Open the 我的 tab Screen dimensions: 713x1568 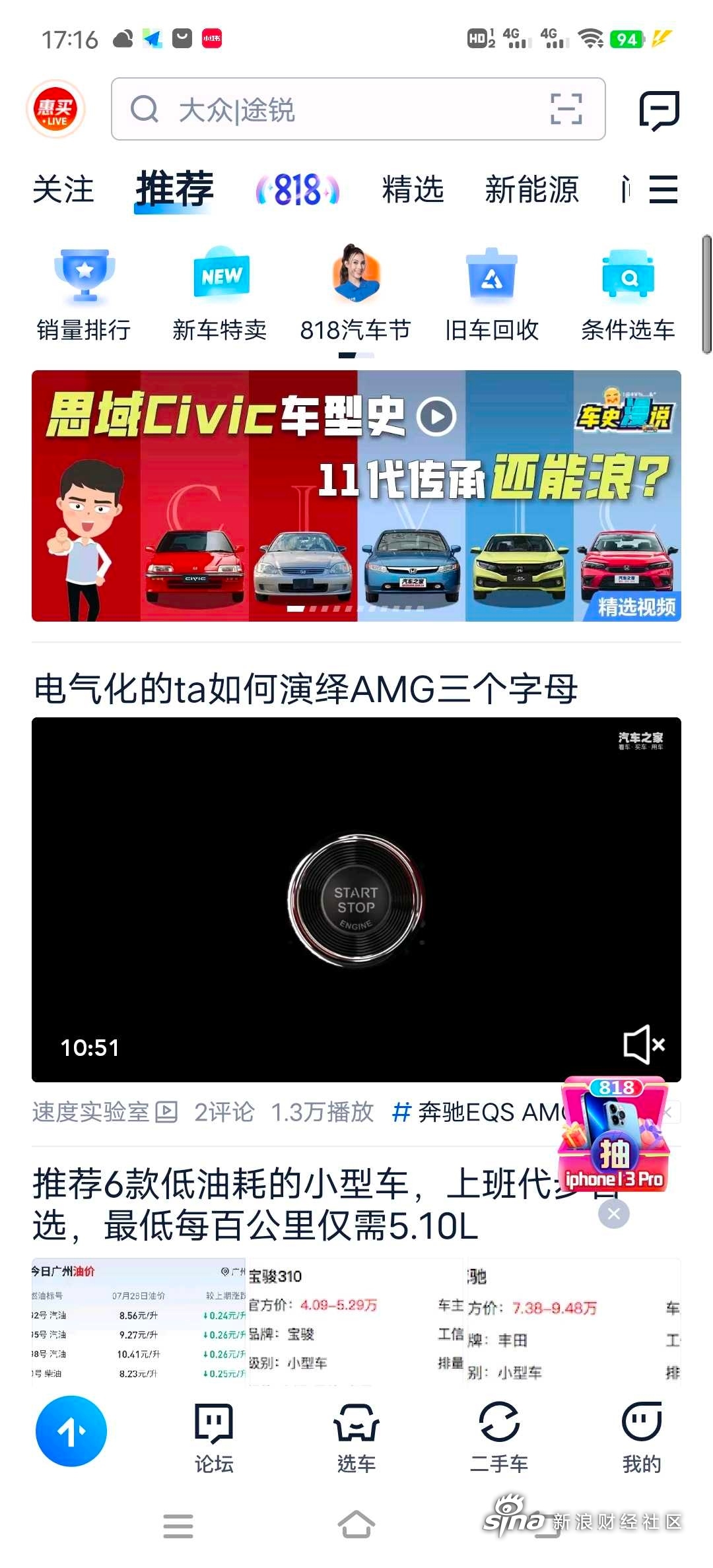[642, 1438]
